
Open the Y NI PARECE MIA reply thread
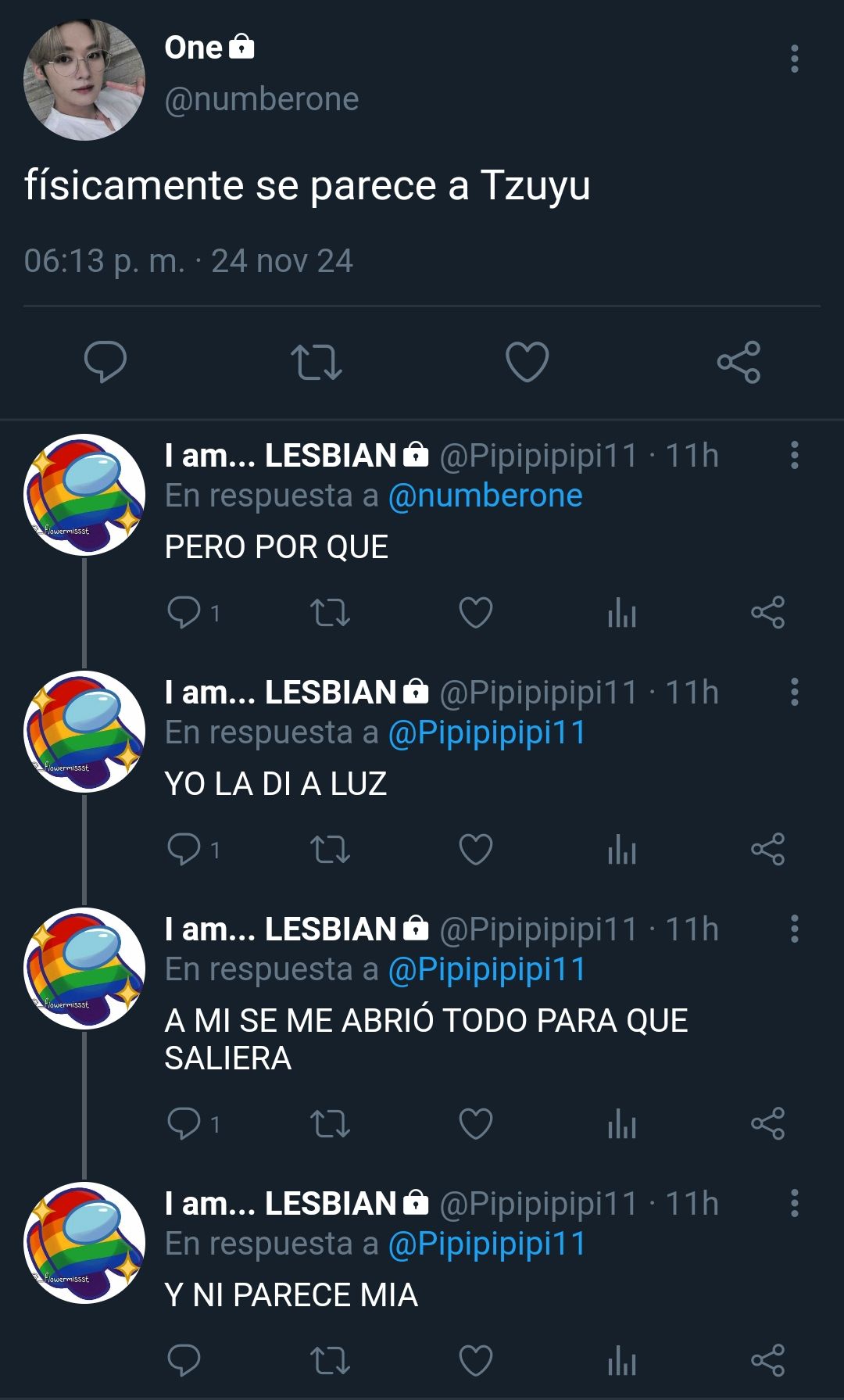(x=291, y=1295)
